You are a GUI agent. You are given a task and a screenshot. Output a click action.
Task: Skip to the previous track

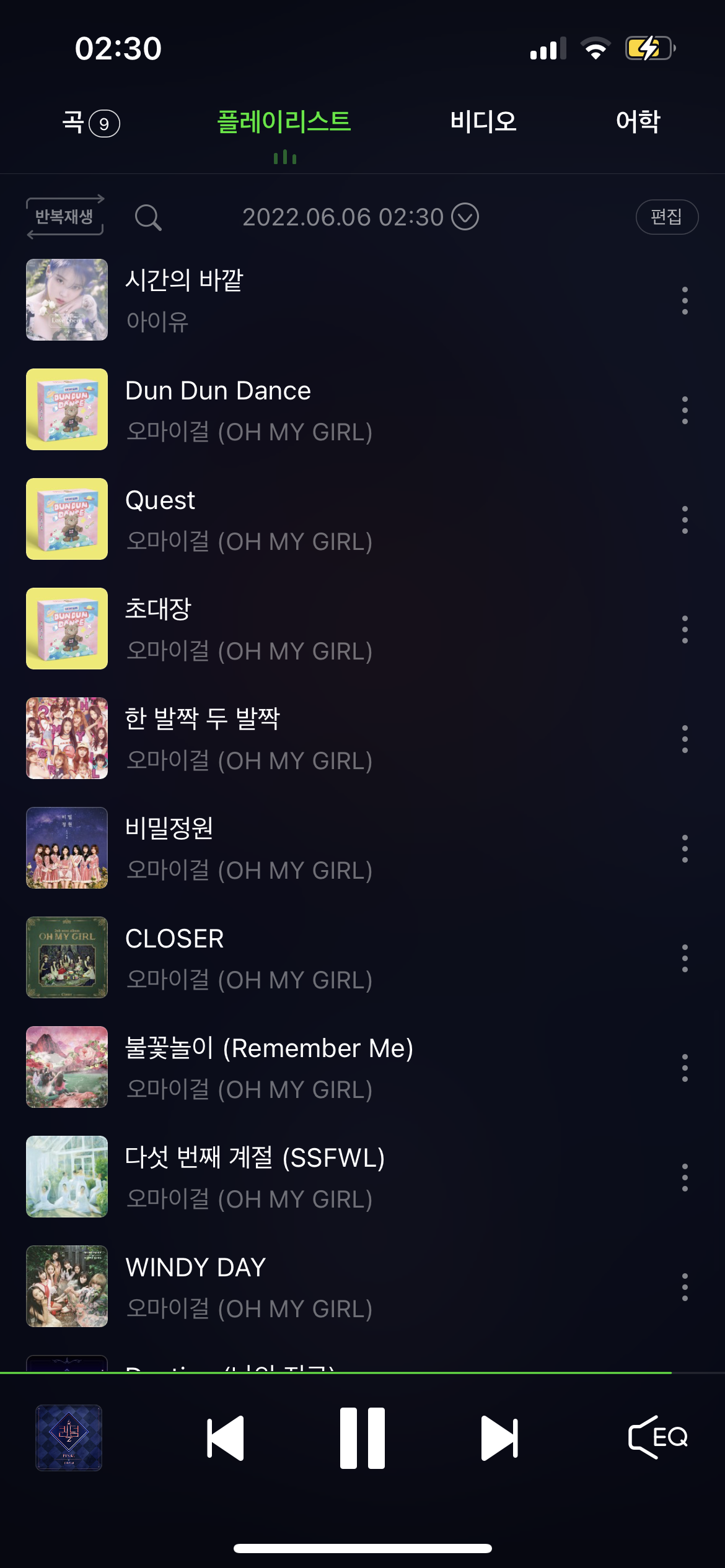[x=225, y=1438]
